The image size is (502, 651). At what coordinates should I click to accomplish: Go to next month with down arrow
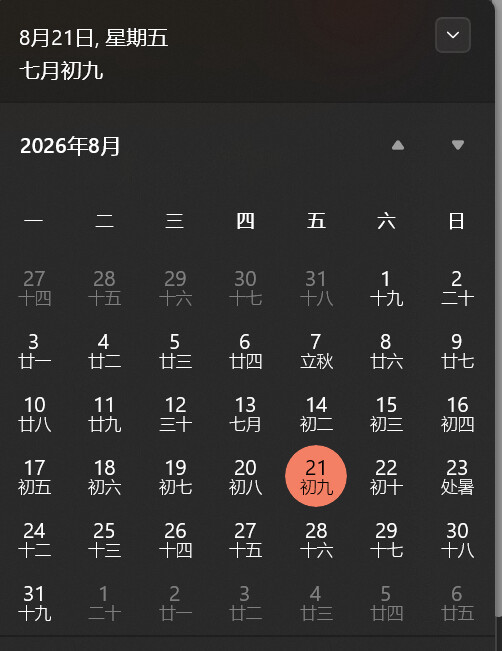[x=458, y=145]
